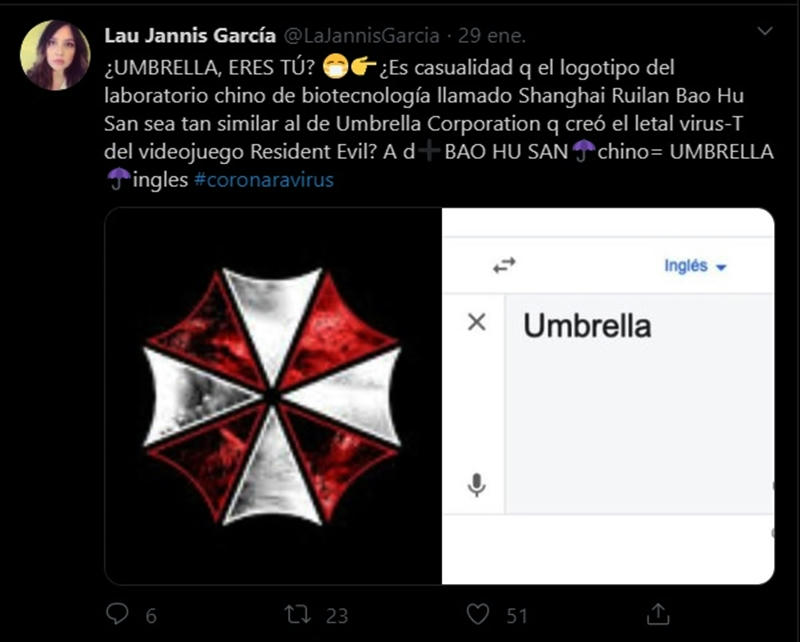800x642 pixels.
Task: Open the tweet options chevron menu
Action: (x=764, y=35)
